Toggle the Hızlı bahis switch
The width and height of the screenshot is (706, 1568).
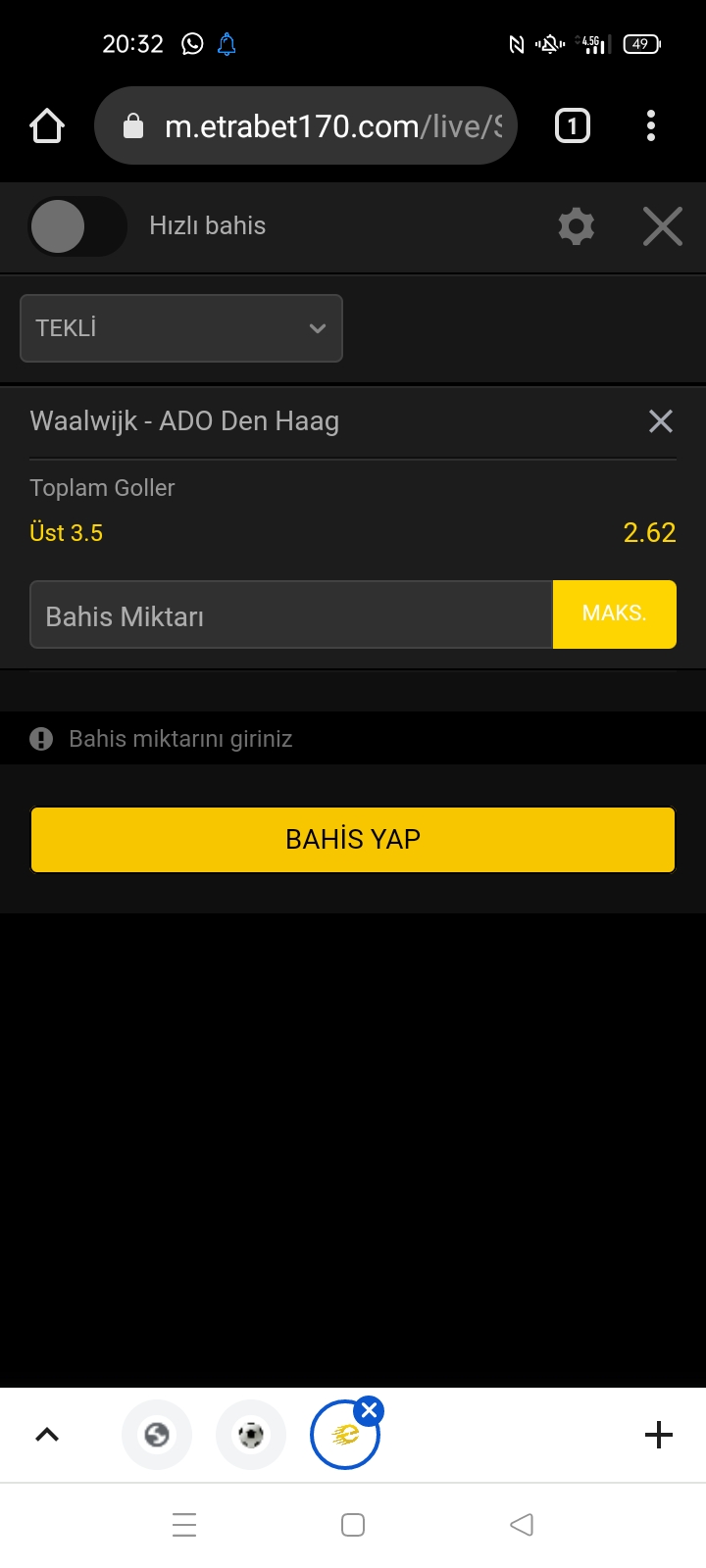[x=77, y=226]
